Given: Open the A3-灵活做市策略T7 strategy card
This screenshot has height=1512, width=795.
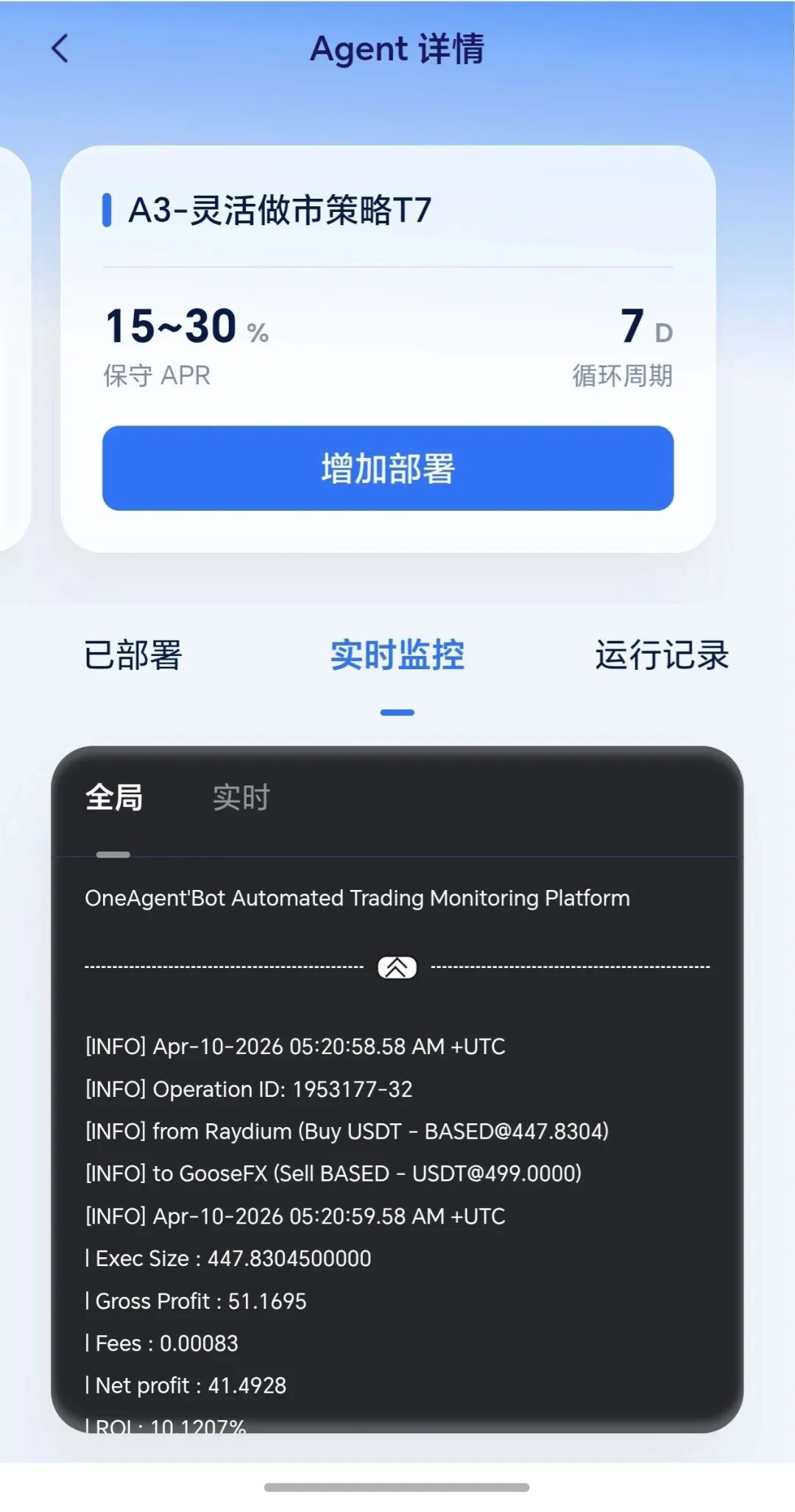Looking at the screenshot, I should pos(280,211).
